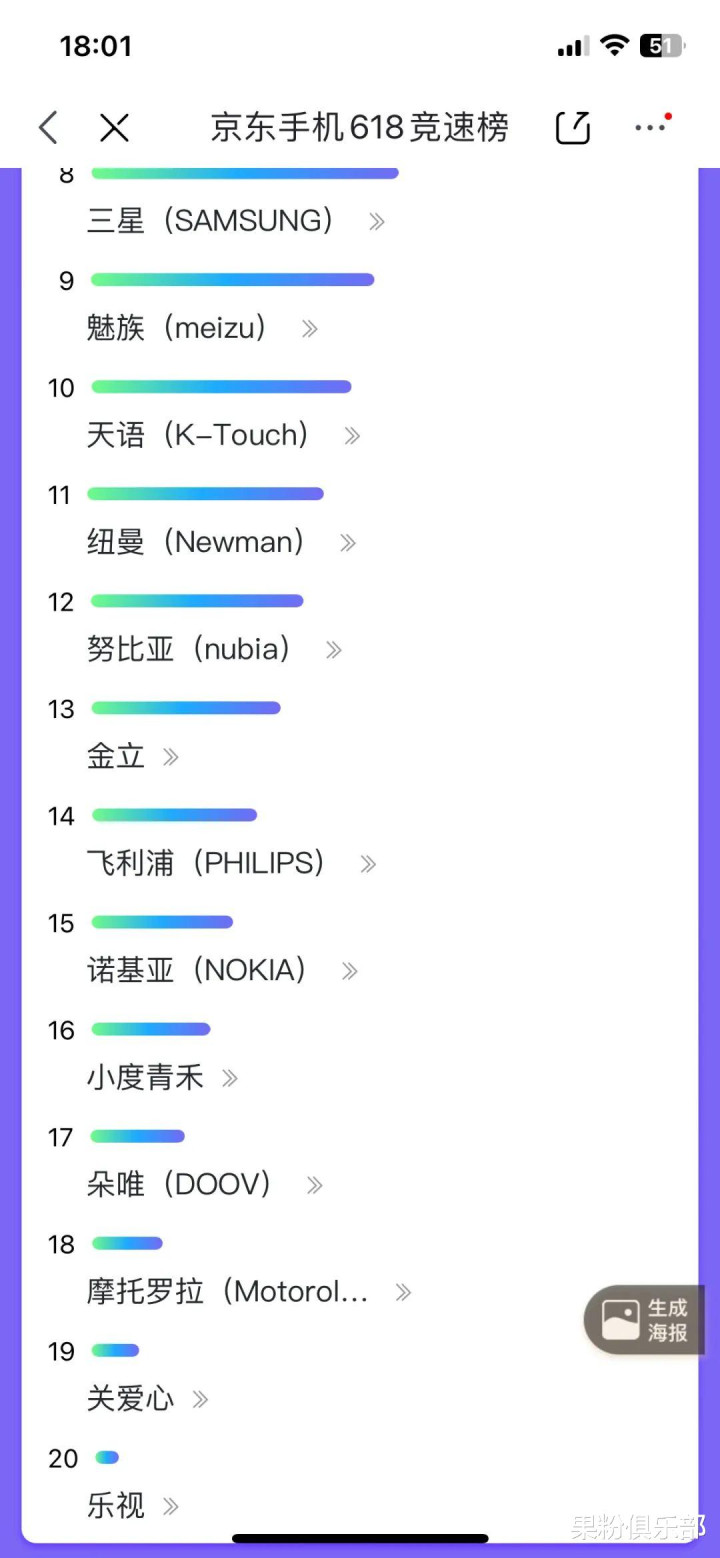Open the 纽曼 (Newman) brand entry
Screen dimensions: 720x1558
[221, 542]
